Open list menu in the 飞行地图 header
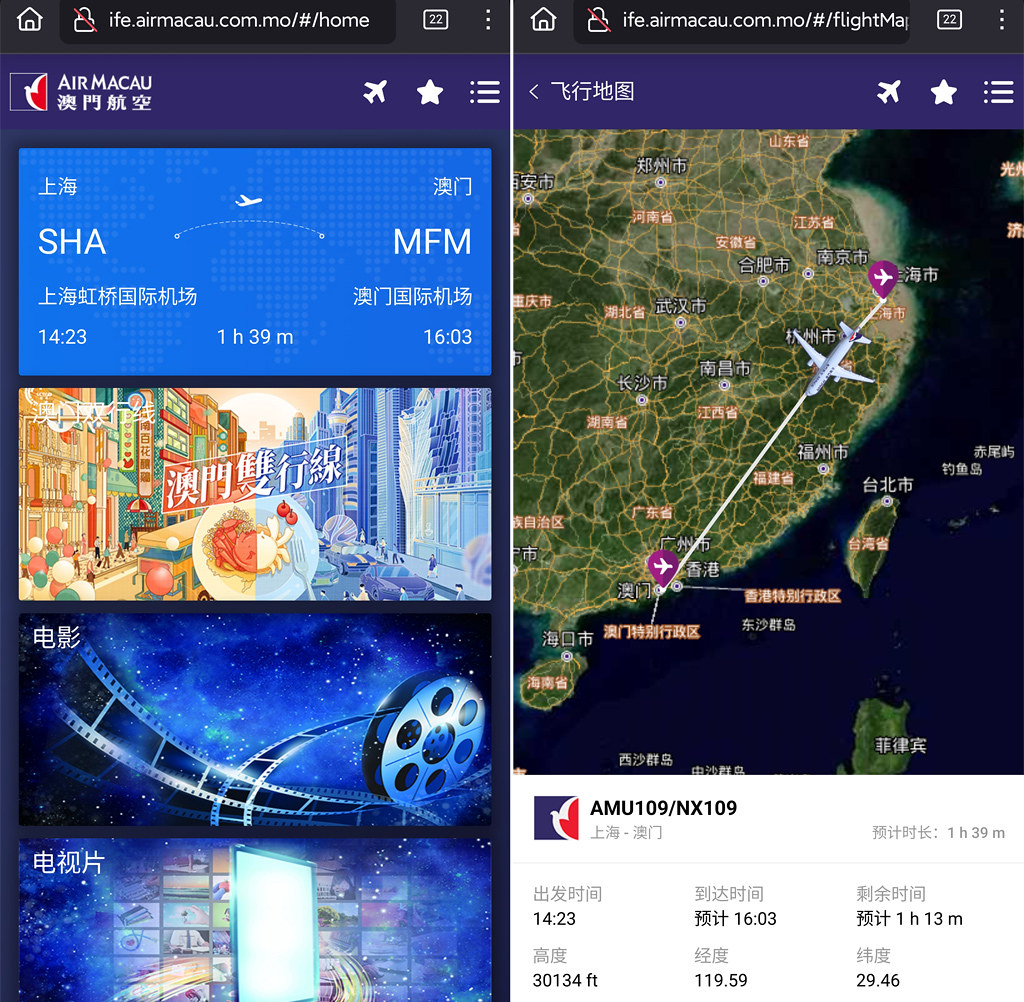Screen dimensions: 1024x1002 pyautogui.click(x=998, y=92)
